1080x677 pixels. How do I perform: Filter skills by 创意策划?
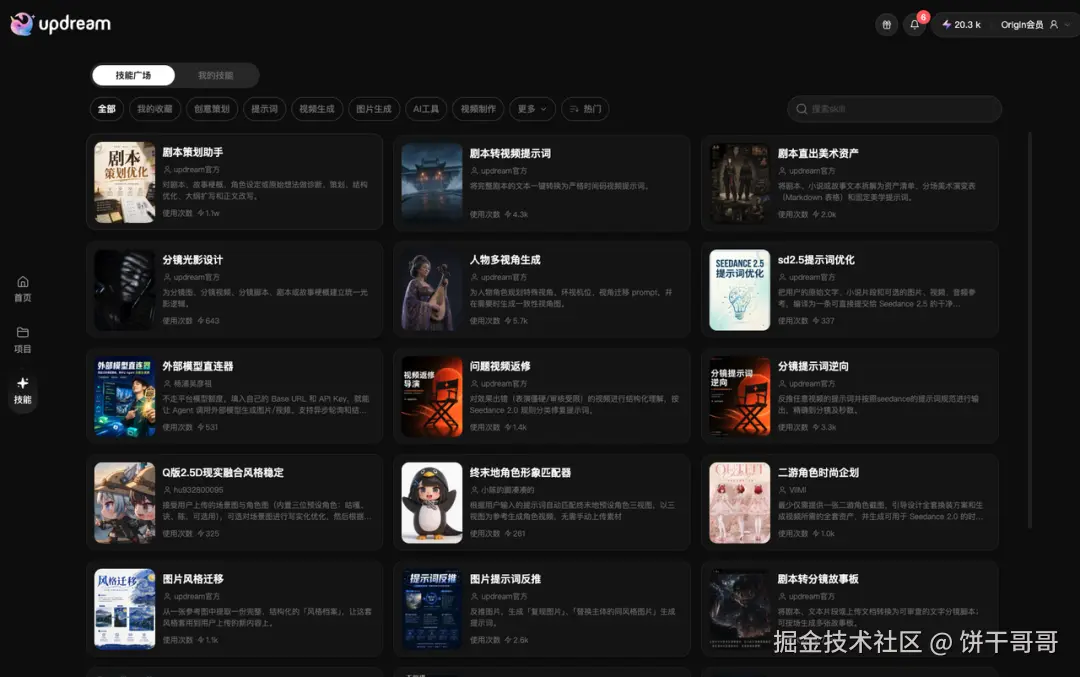[211, 109]
